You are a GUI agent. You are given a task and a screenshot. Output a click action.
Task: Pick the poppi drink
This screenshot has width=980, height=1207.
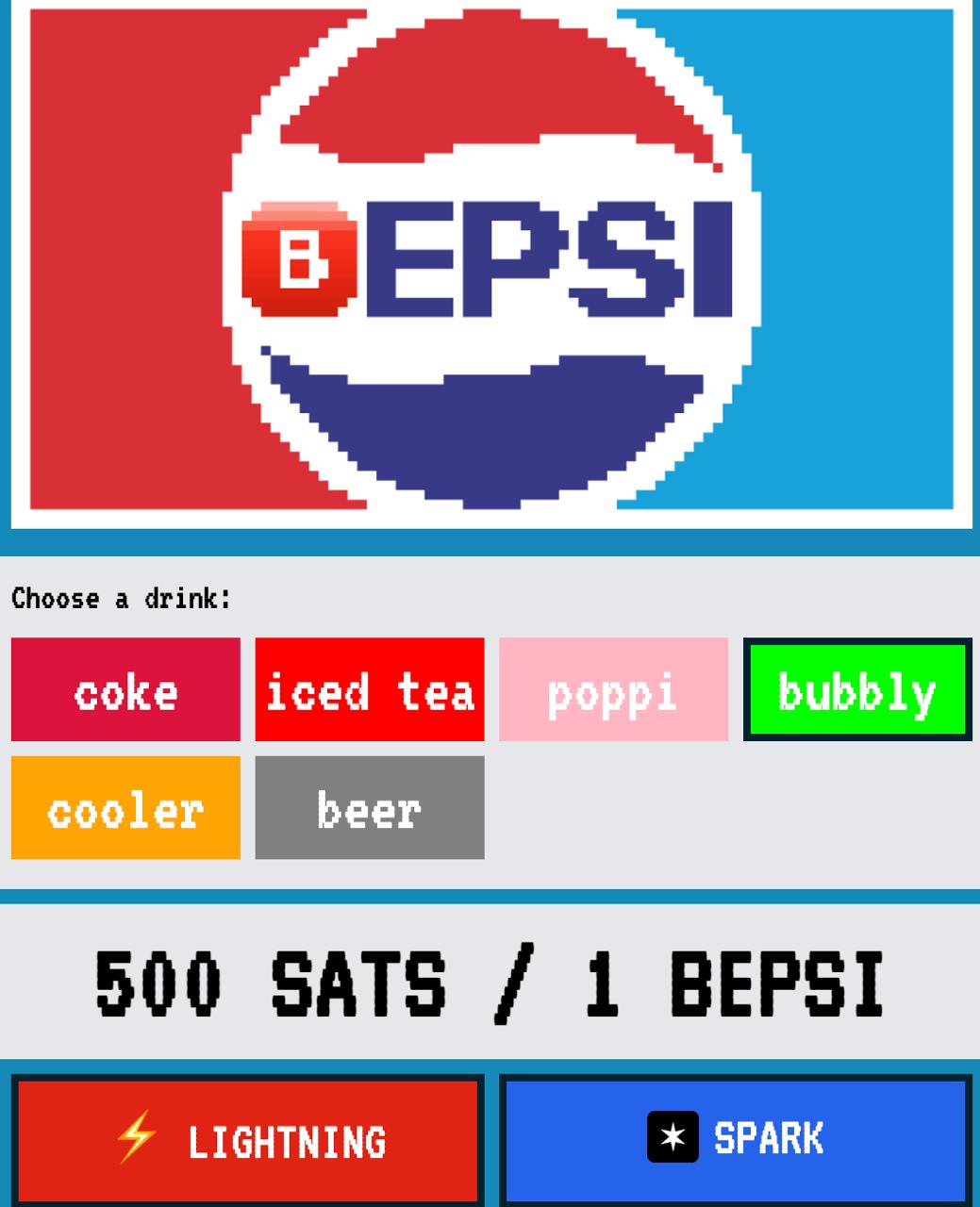point(613,689)
